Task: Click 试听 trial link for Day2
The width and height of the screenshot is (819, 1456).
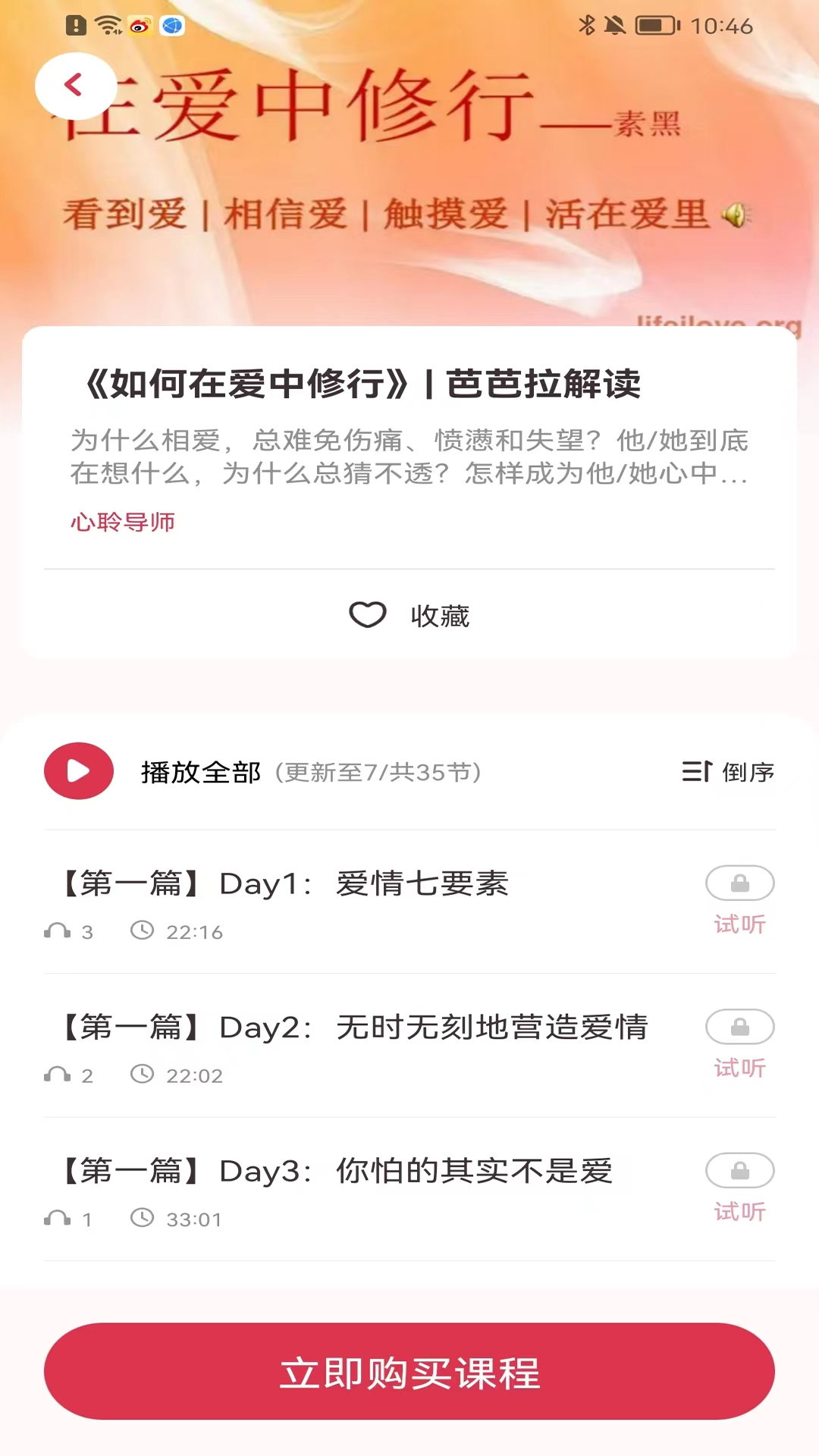Action: (739, 1067)
